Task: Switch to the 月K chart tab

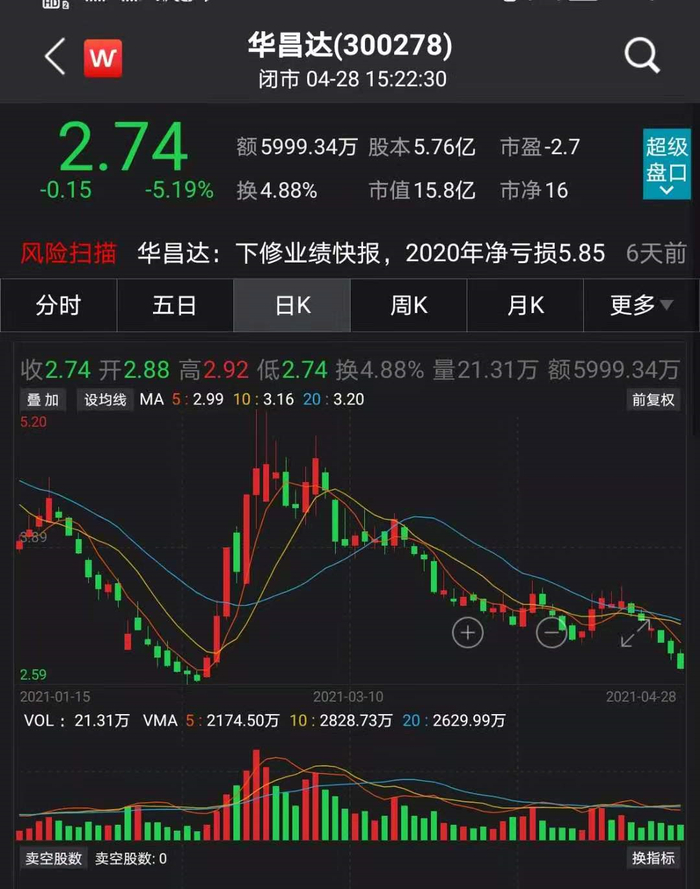Action: coord(525,305)
